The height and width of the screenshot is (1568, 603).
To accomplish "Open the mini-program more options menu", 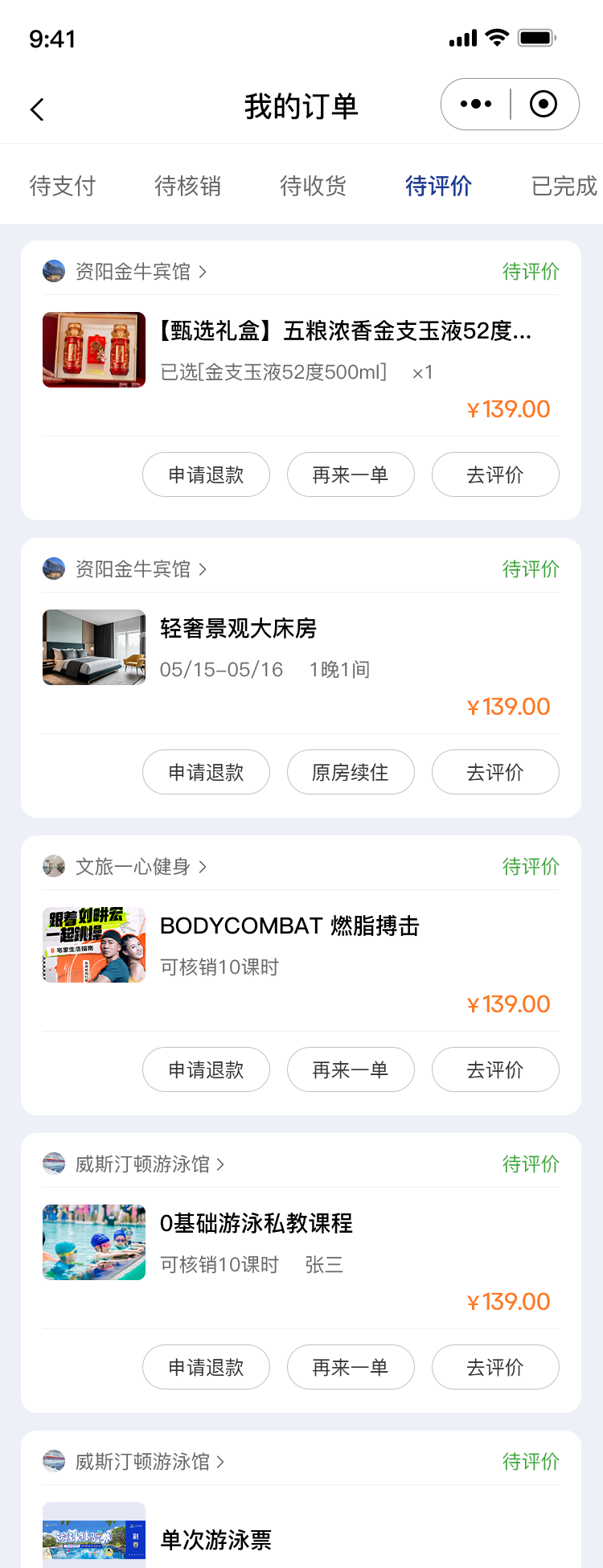I will [x=476, y=104].
